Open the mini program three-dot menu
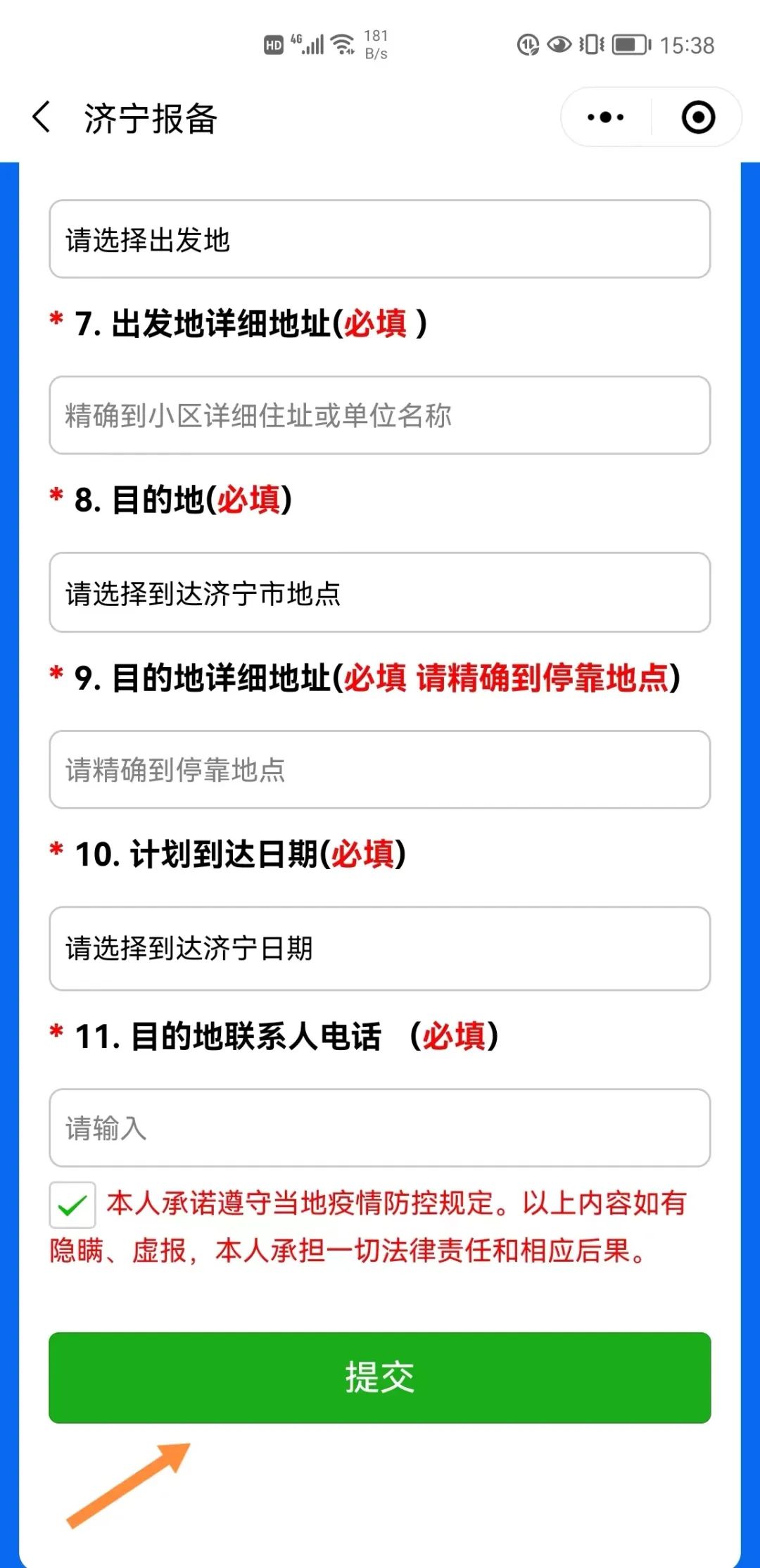 click(605, 118)
